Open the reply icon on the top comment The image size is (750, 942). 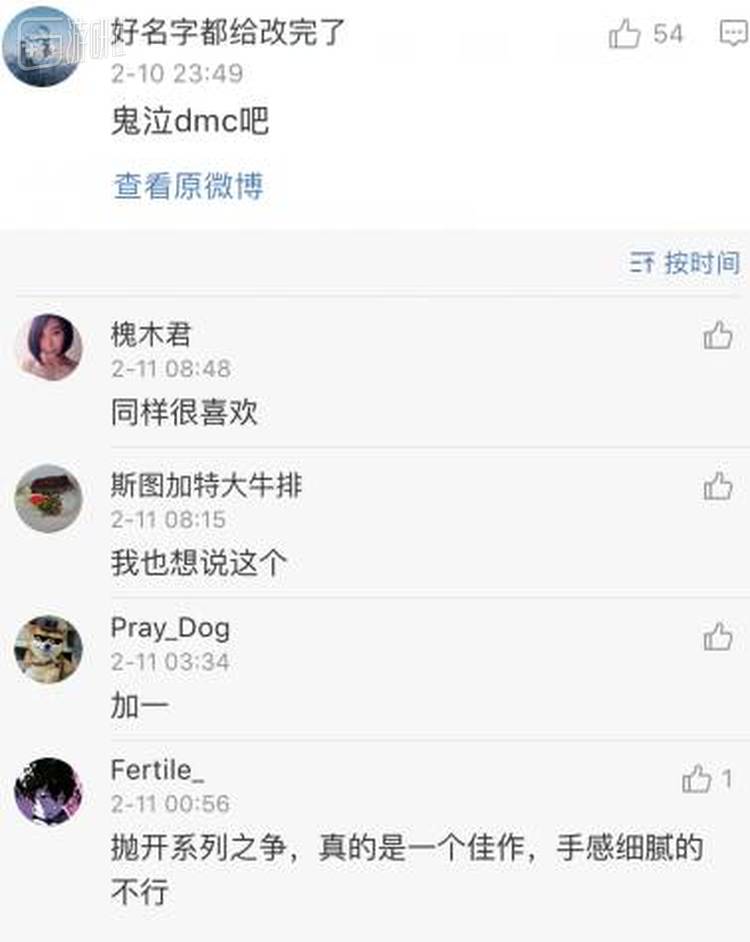[x=733, y=34]
